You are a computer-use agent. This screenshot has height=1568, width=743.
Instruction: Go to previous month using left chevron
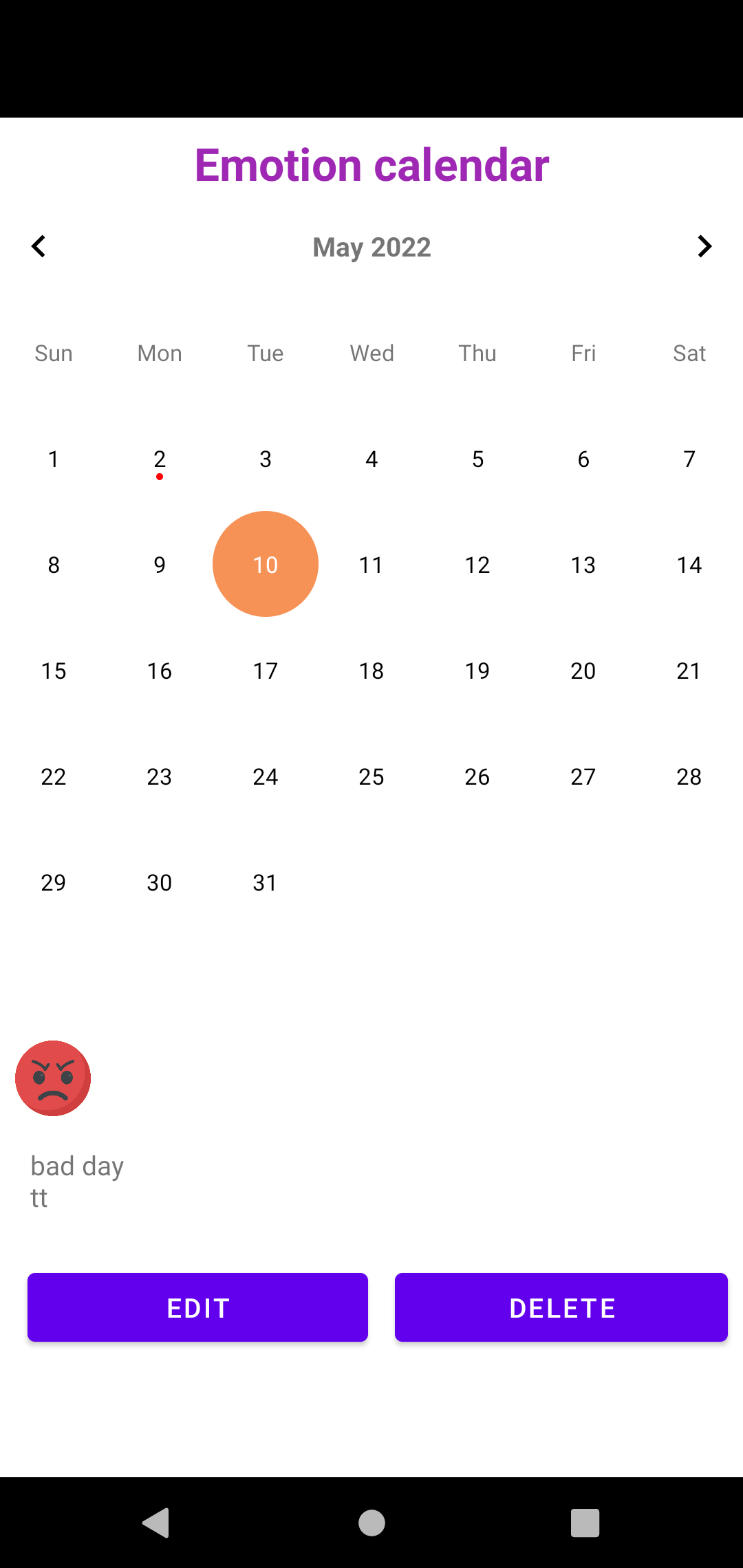tap(39, 246)
